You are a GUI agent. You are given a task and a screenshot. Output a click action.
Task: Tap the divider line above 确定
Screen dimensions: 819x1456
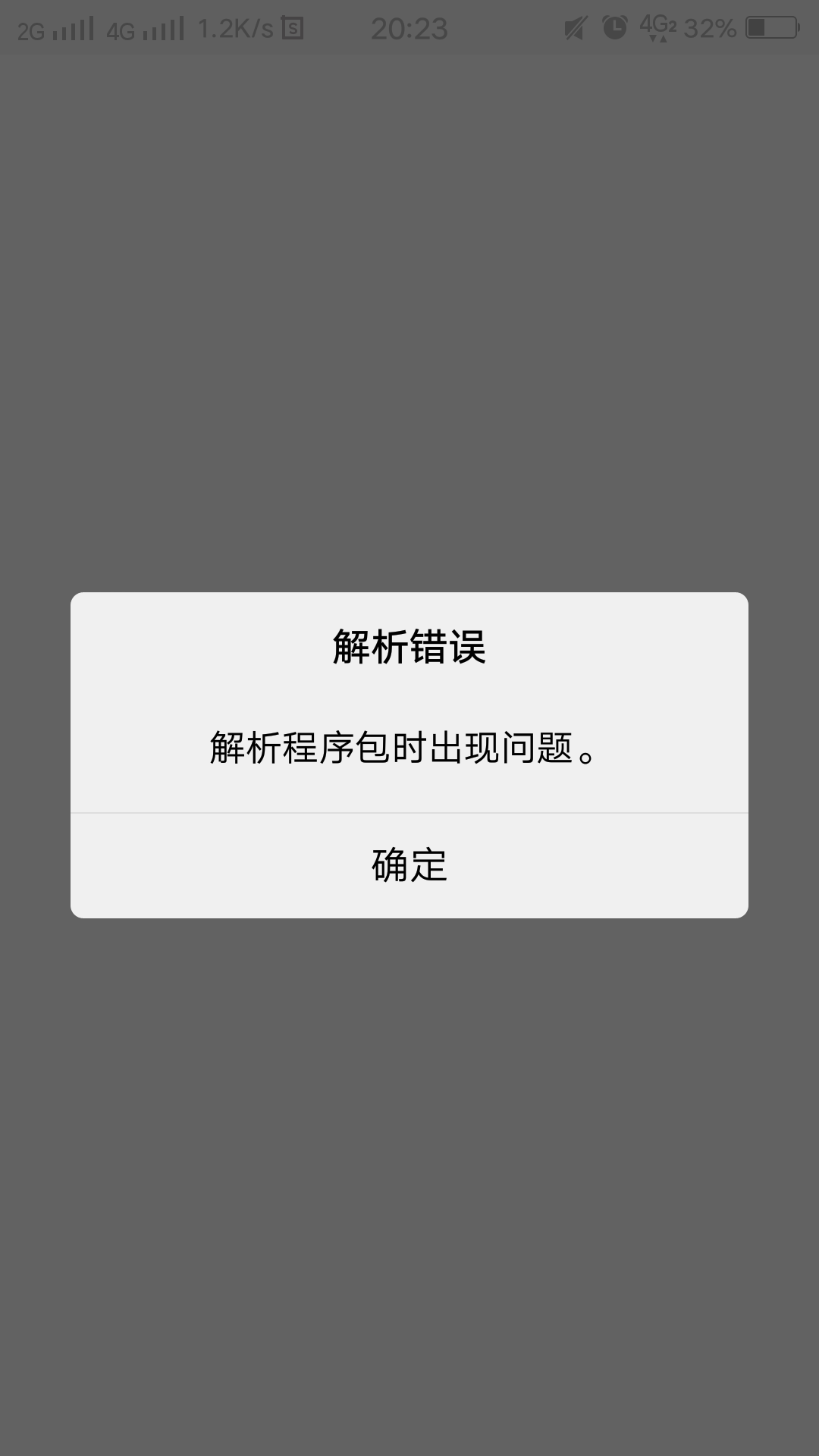(x=409, y=813)
